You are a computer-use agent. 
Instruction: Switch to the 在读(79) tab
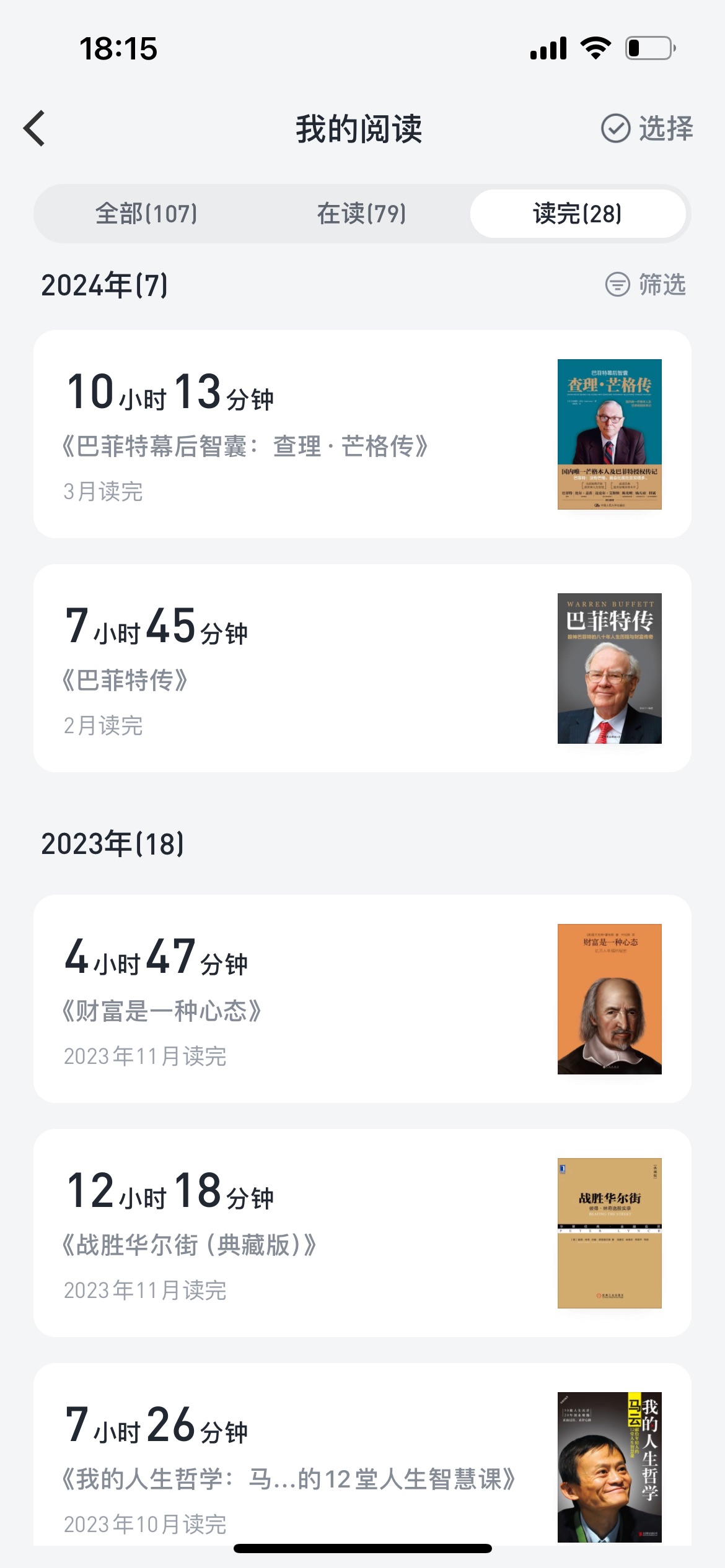(362, 214)
